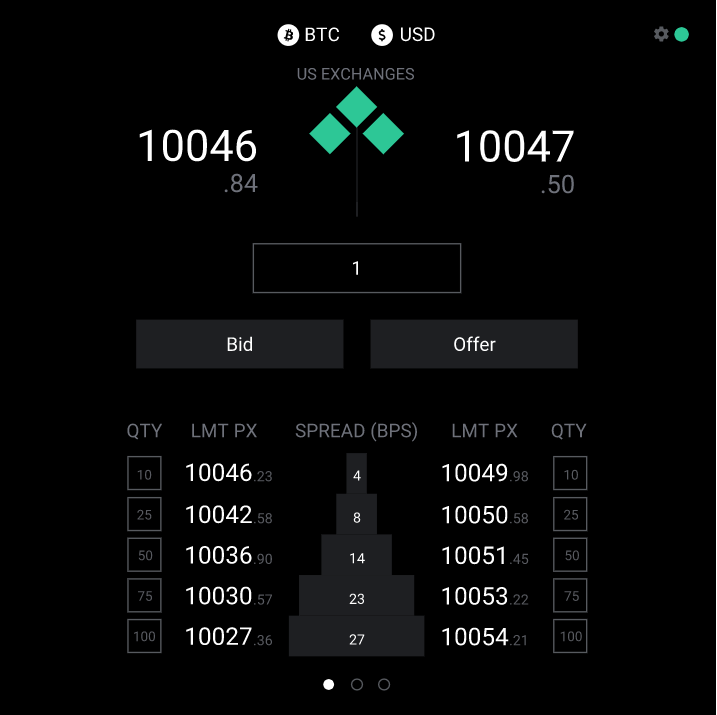The width and height of the screenshot is (717, 715).
Task: Select bid quantity 10 box
Action: [145, 474]
